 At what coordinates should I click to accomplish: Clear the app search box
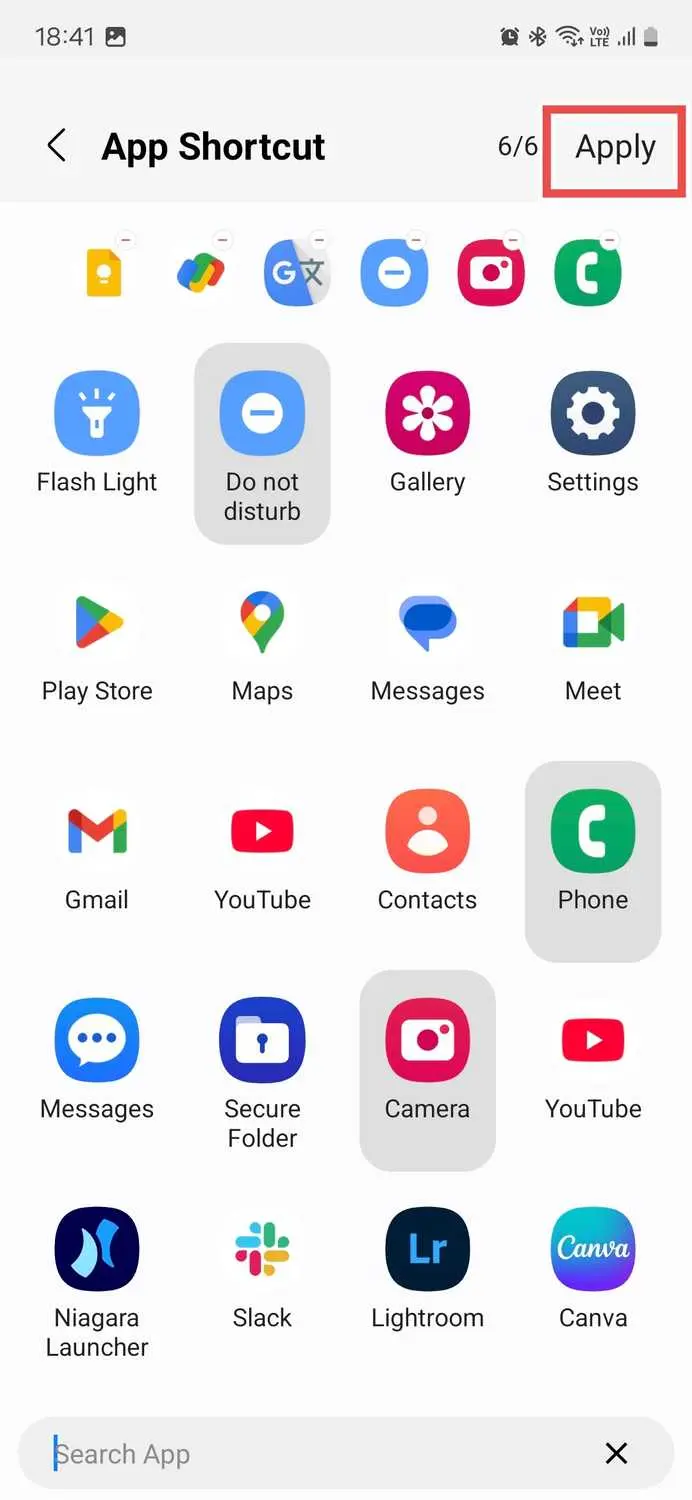(617, 1454)
